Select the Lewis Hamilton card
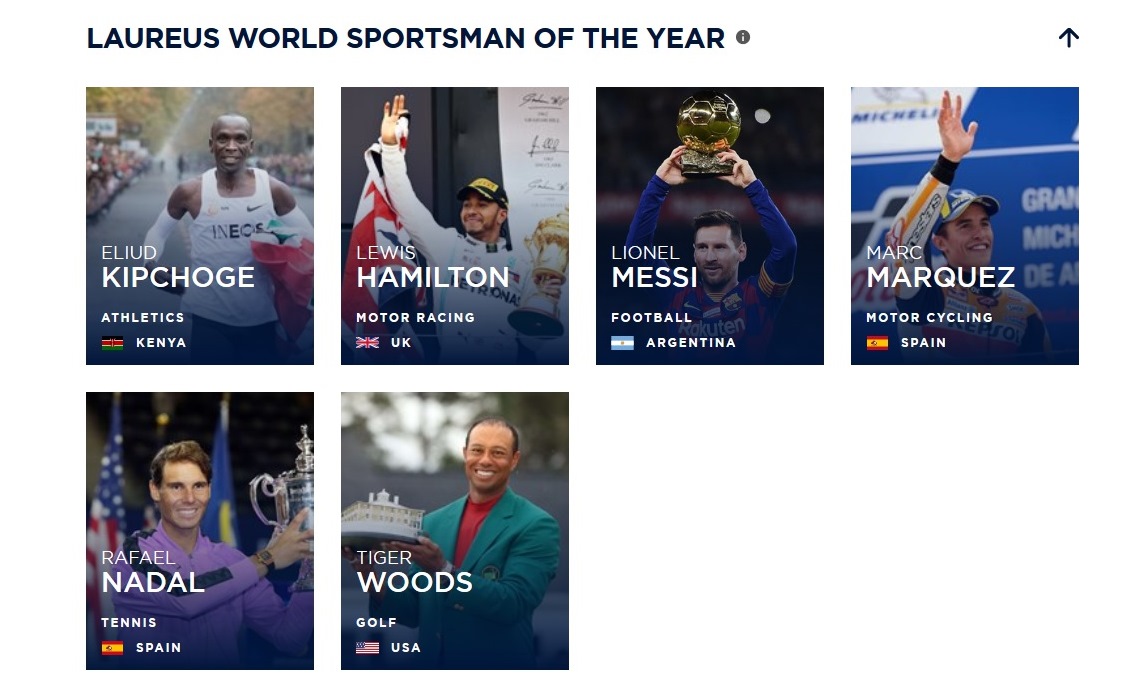The image size is (1143, 683). pyautogui.click(x=455, y=226)
